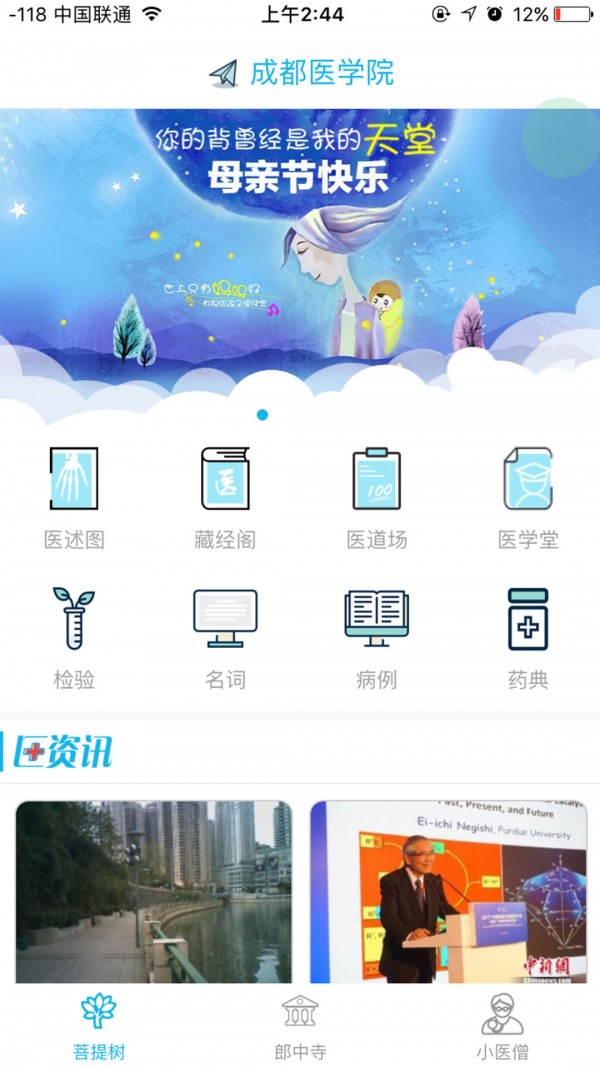Image resolution: width=600 pixels, height=1067 pixels.
Task: Open the speaker at podium news card
Action: click(448, 890)
